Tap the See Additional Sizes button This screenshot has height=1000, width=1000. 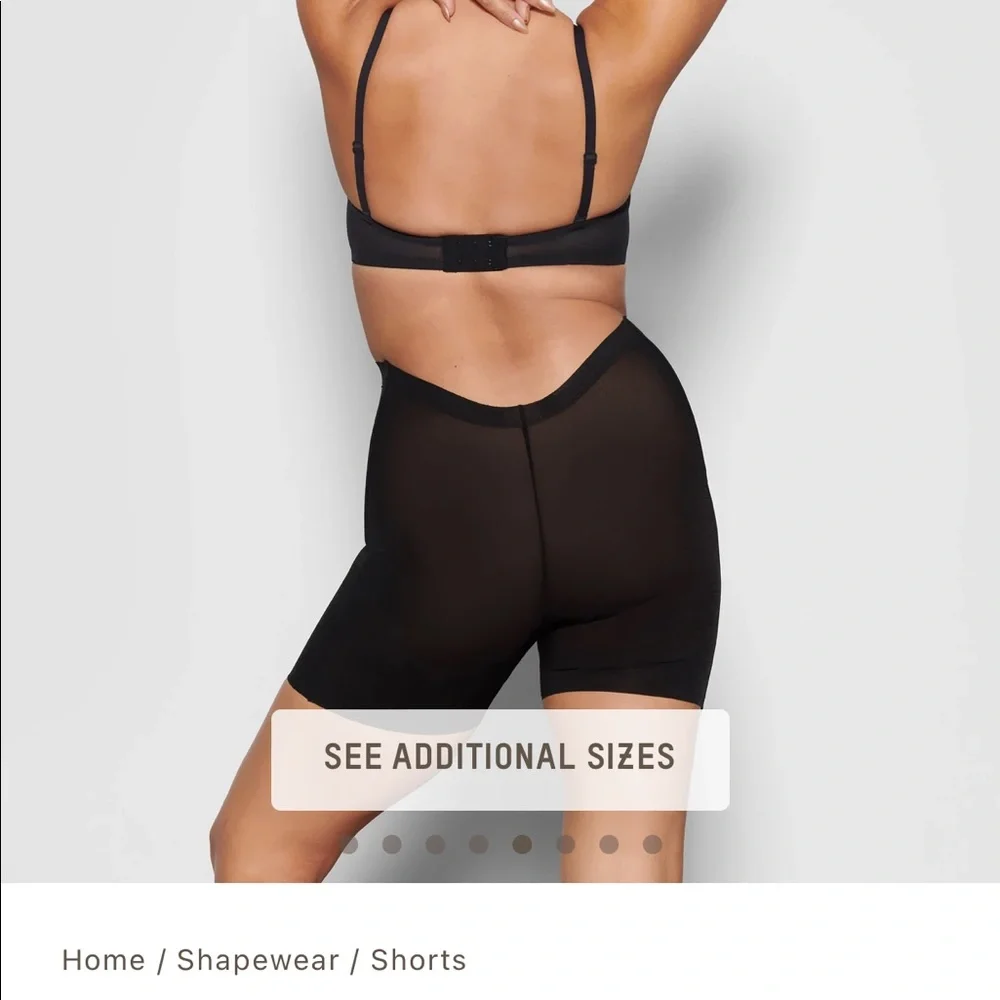(499, 758)
